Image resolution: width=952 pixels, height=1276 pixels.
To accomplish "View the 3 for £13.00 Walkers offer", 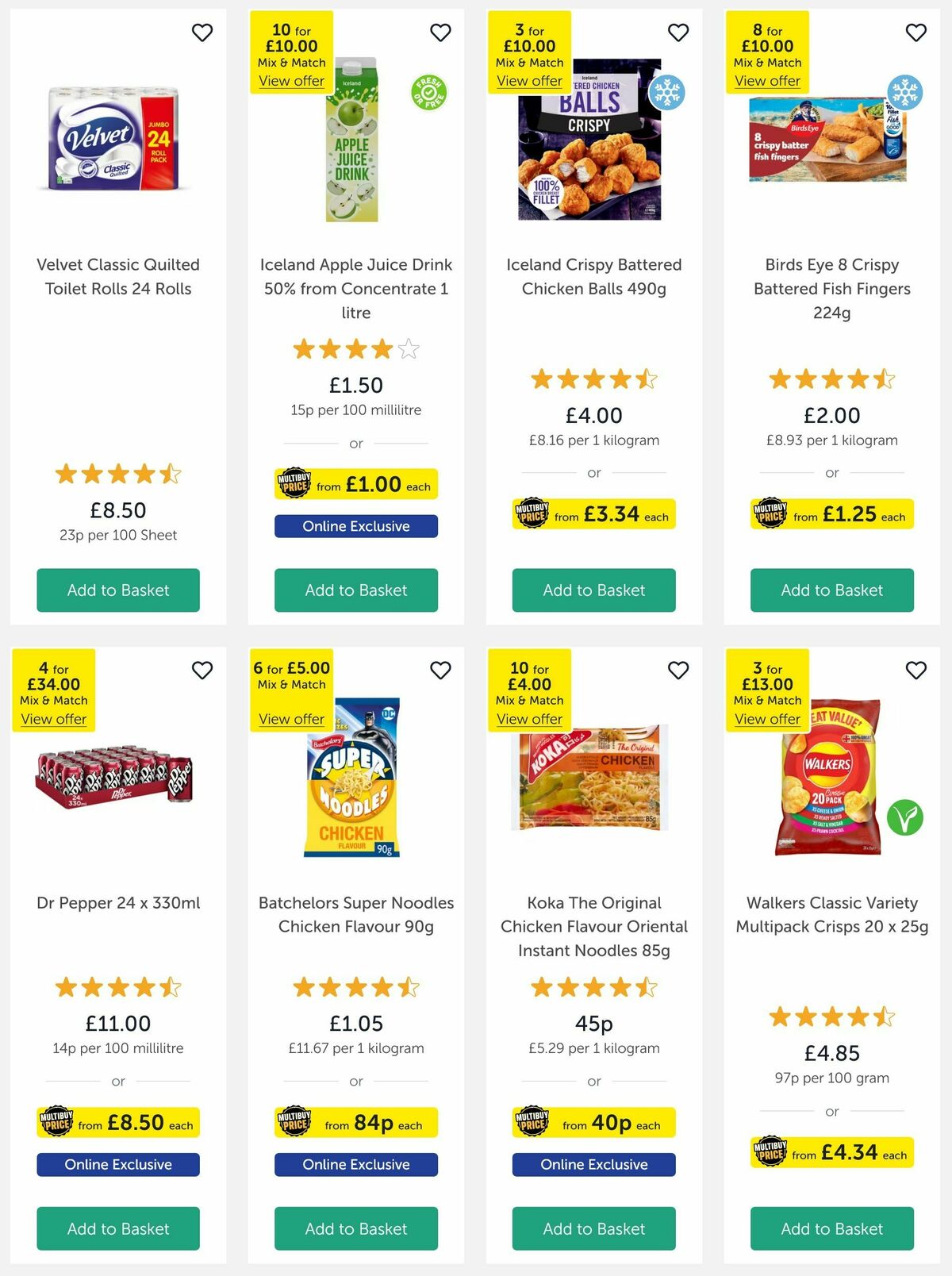I will pos(767,719).
